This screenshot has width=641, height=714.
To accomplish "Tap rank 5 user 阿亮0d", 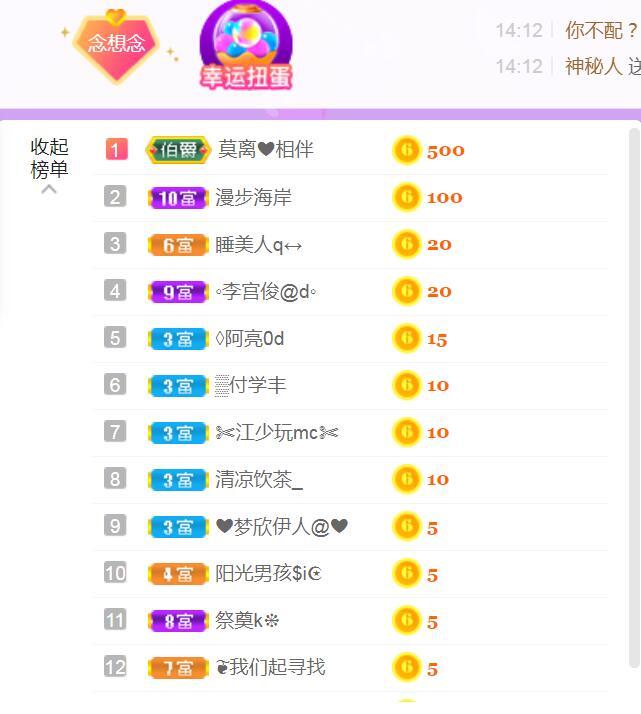I will point(250,338).
